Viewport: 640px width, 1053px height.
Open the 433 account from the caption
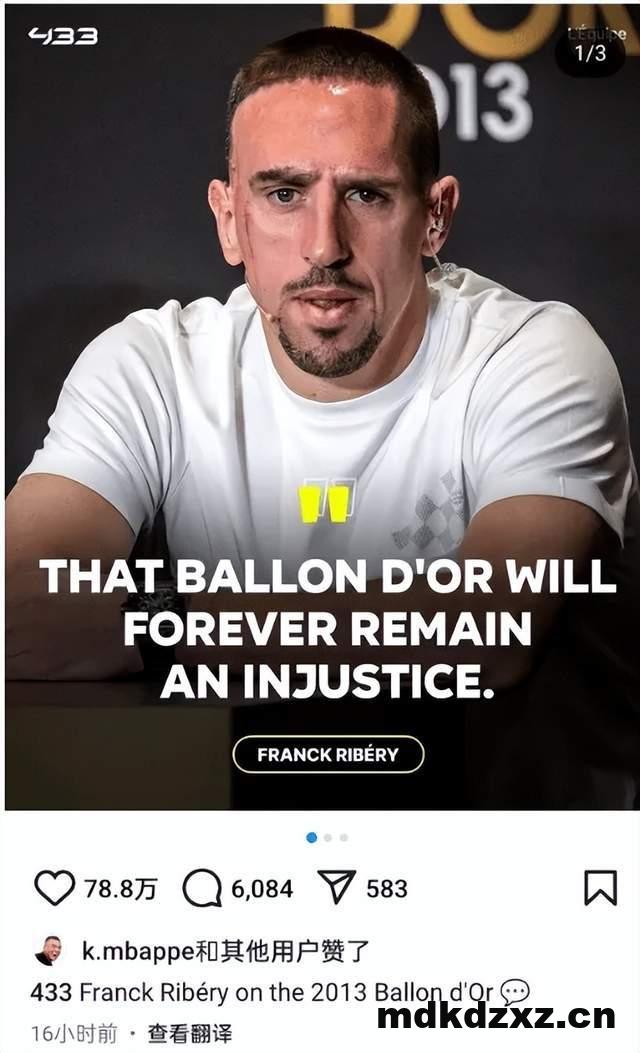(x=50, y=993)
